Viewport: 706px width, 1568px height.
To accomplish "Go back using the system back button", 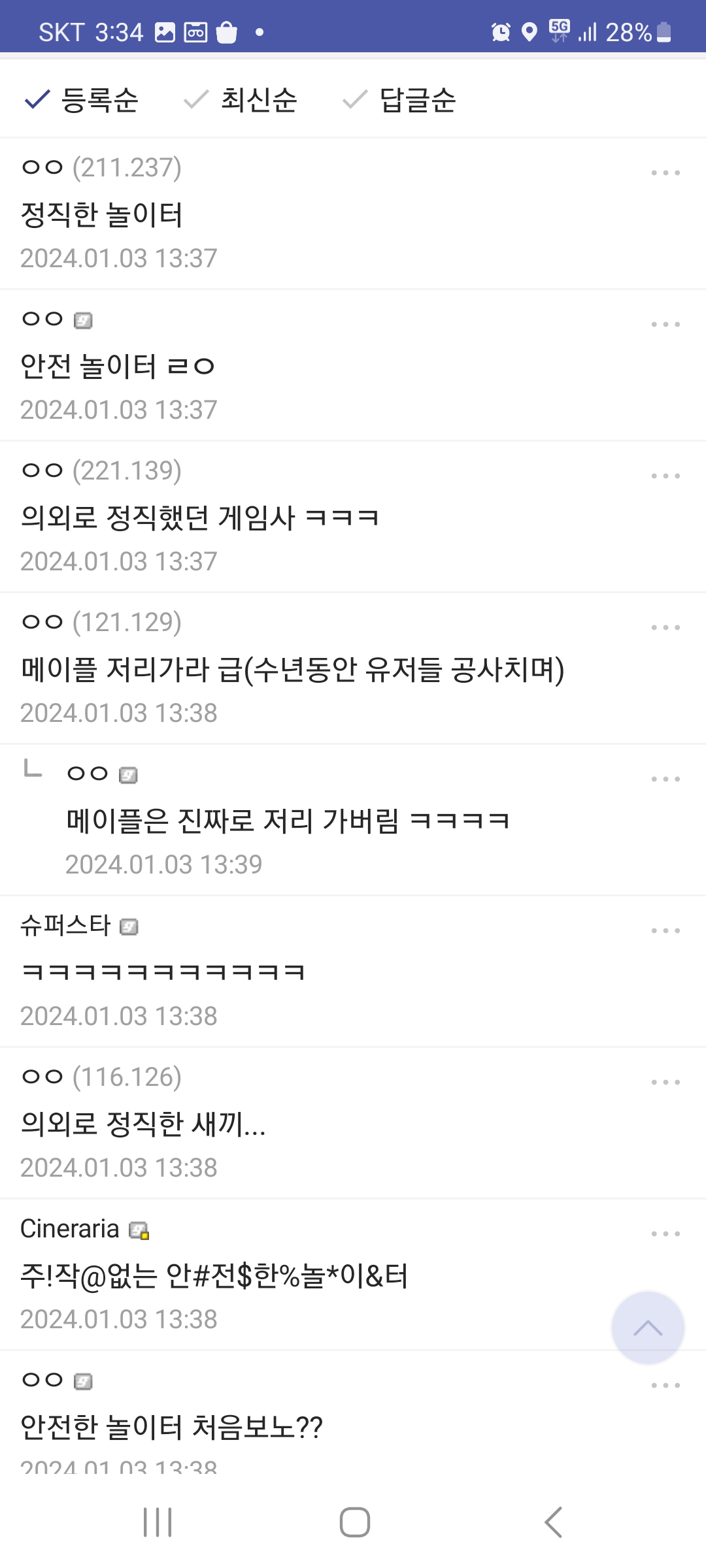I will 553,1522.
